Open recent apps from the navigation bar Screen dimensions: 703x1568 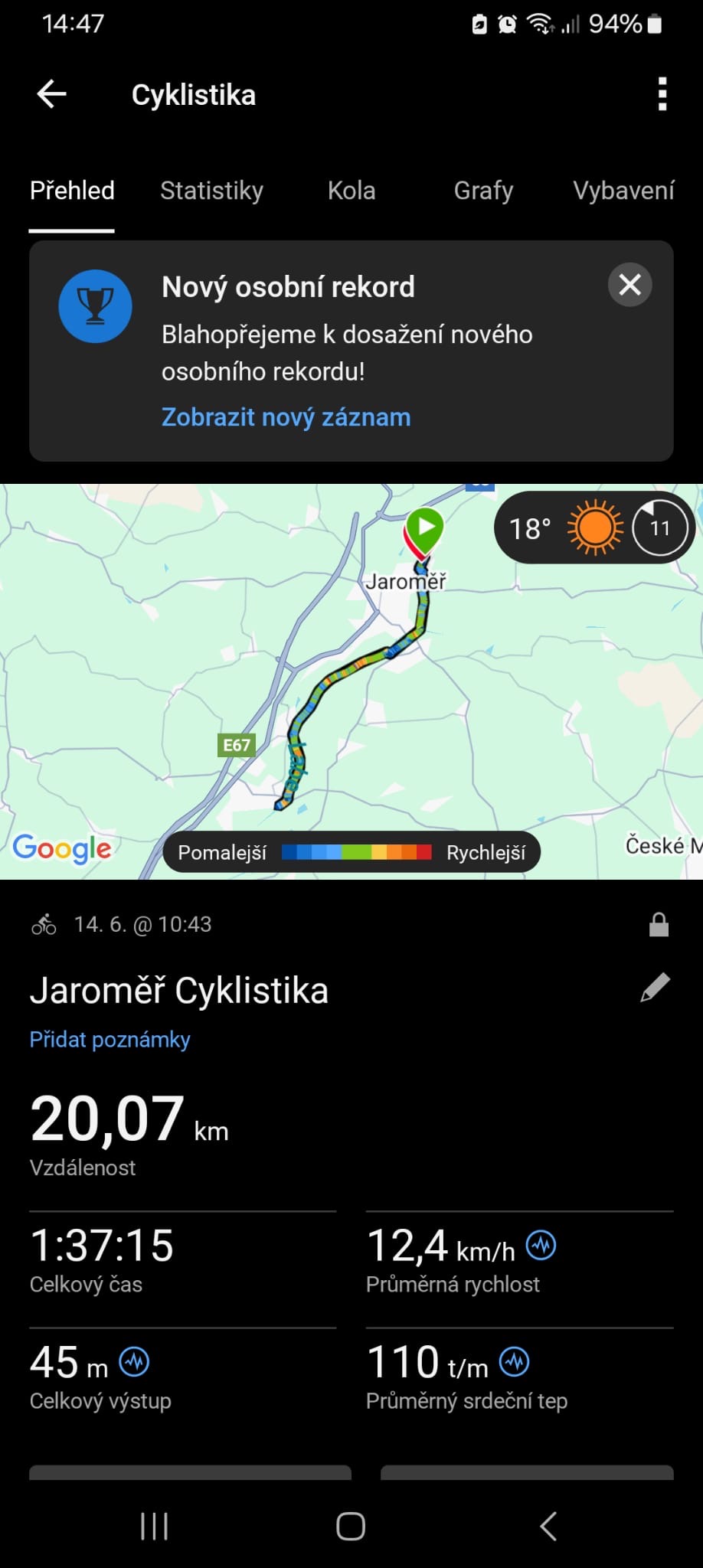pos(154,1526)
